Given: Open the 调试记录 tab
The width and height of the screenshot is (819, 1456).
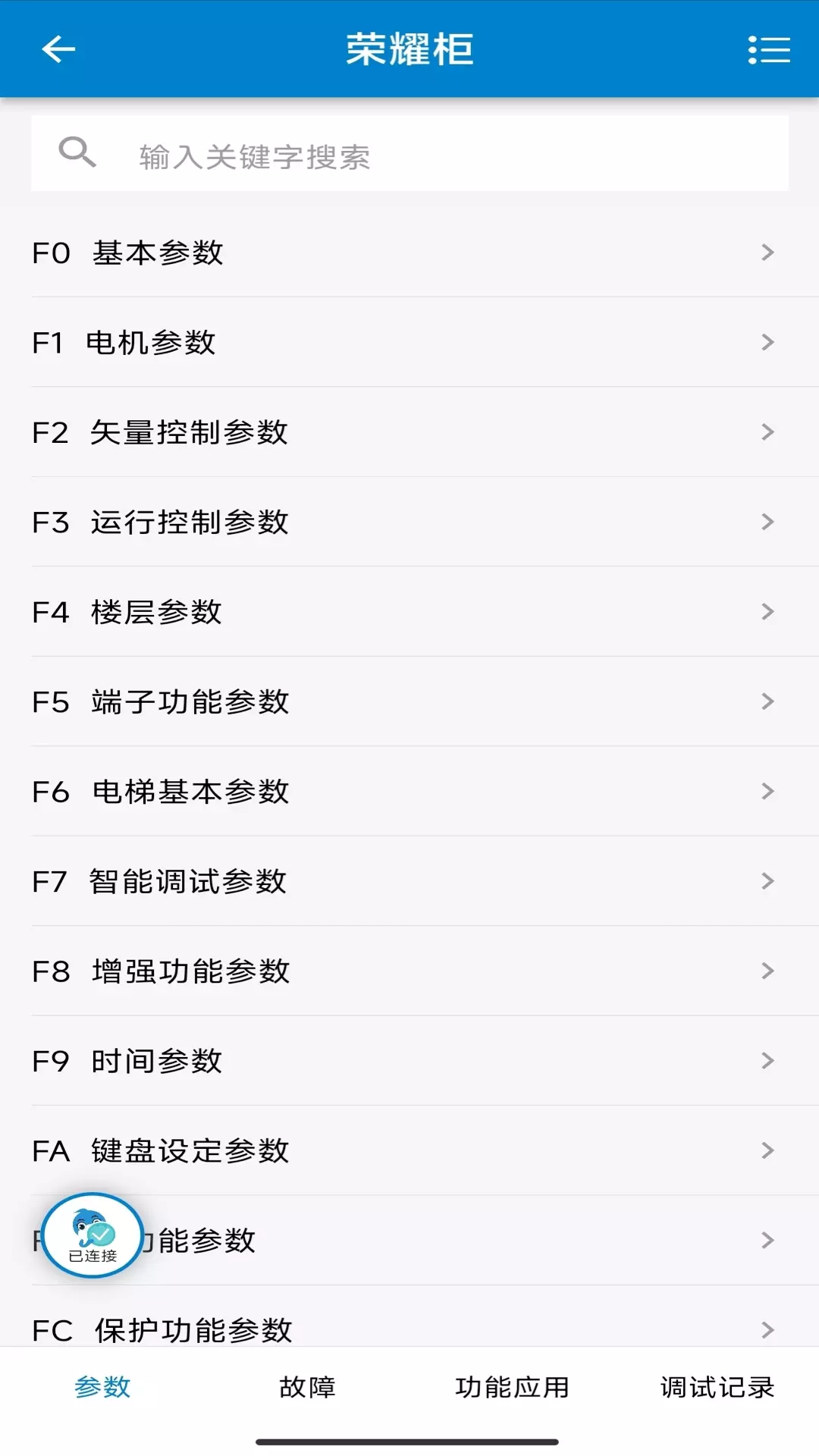Looking at the screenshot, I should coord(717,1387).
